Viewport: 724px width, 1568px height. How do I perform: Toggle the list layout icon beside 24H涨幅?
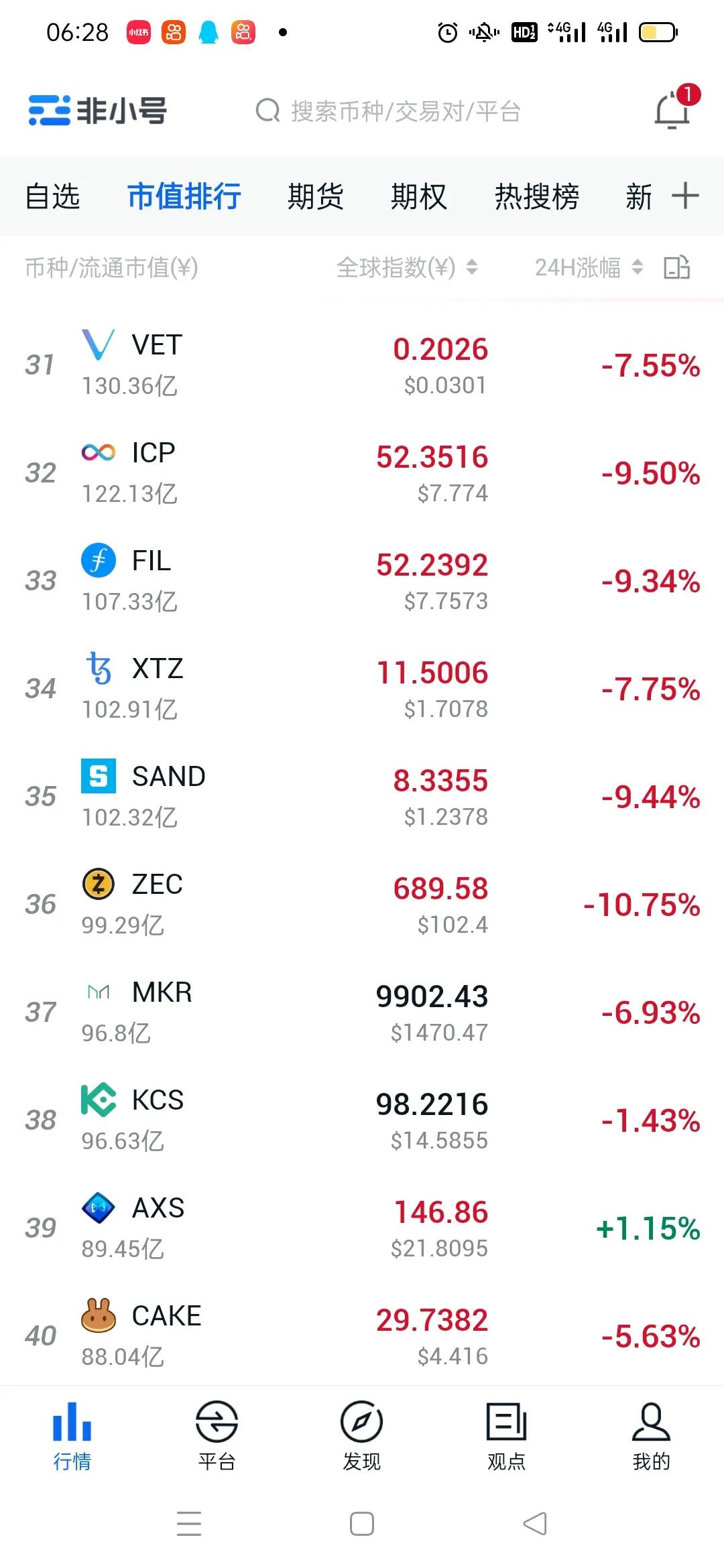[676, 267]
